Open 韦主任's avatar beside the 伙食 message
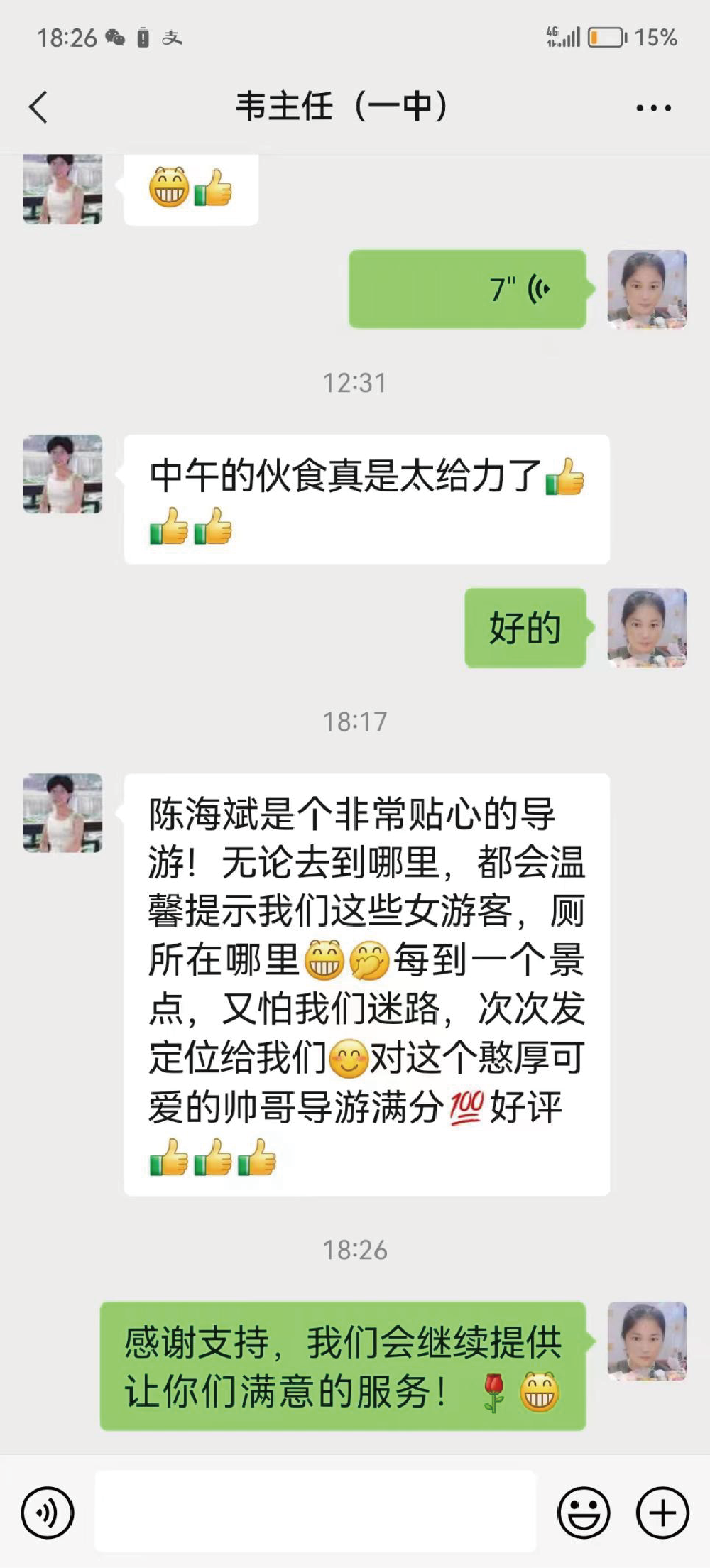This screenshot has width=710, height=1568. point(63,474)
